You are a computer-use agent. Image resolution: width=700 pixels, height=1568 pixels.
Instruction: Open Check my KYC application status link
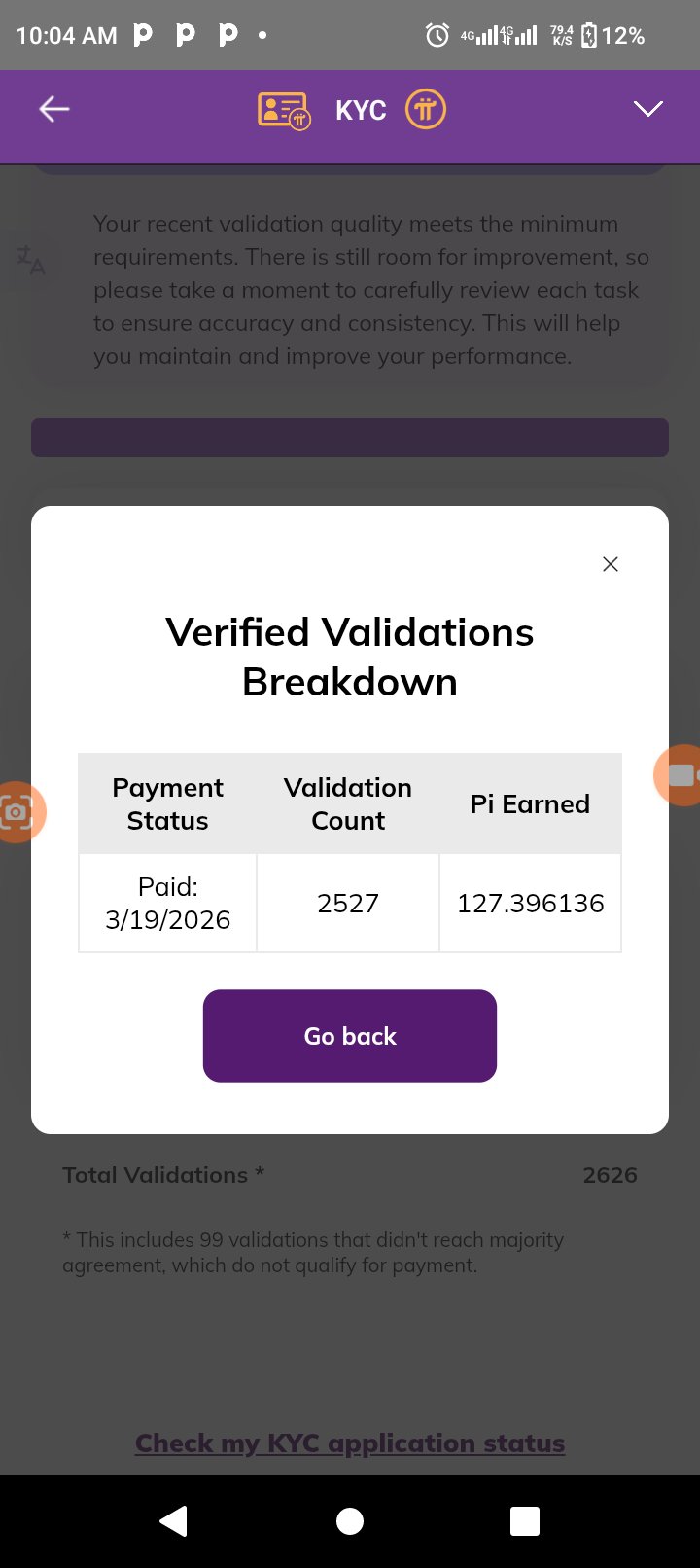click(x=350, y=1443)
